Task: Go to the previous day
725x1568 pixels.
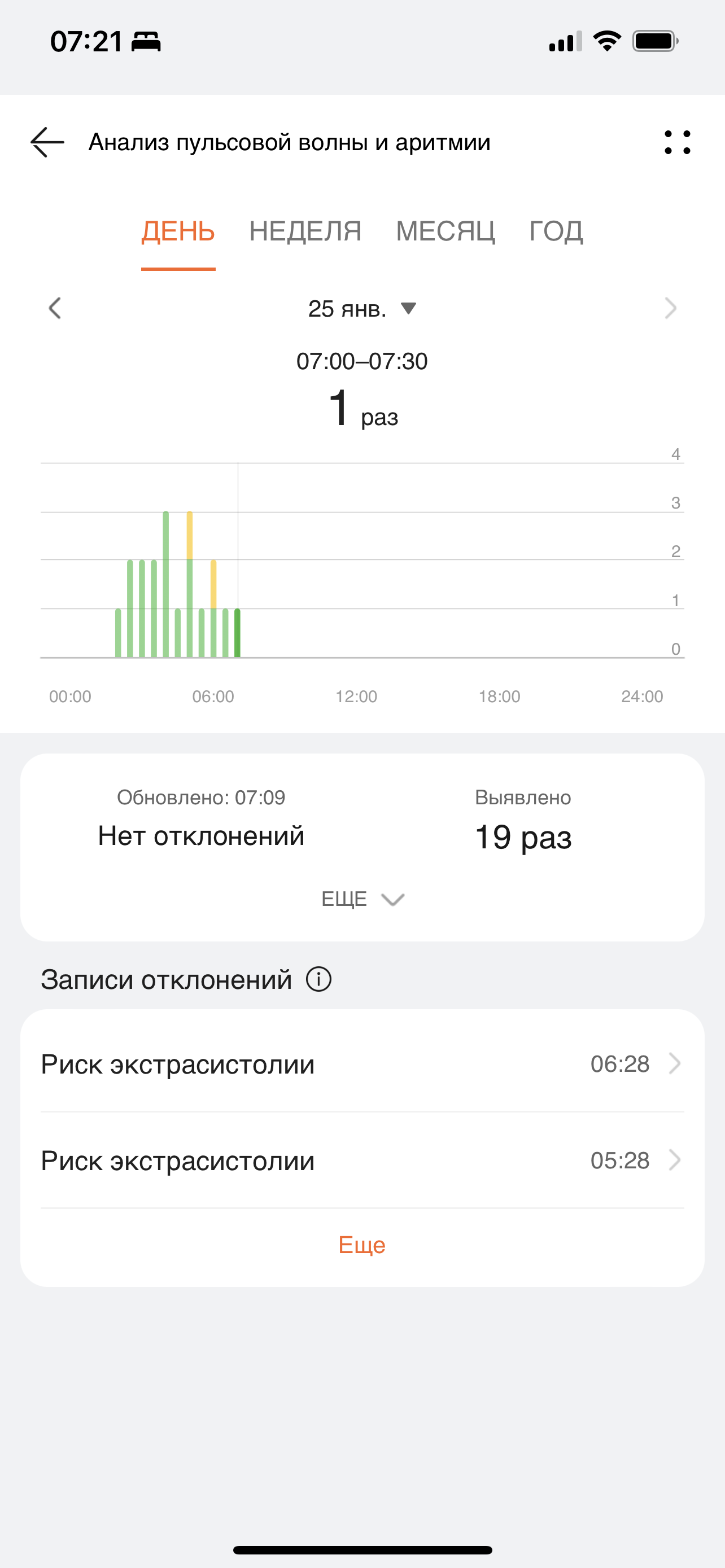Action: tap(55, 309)
